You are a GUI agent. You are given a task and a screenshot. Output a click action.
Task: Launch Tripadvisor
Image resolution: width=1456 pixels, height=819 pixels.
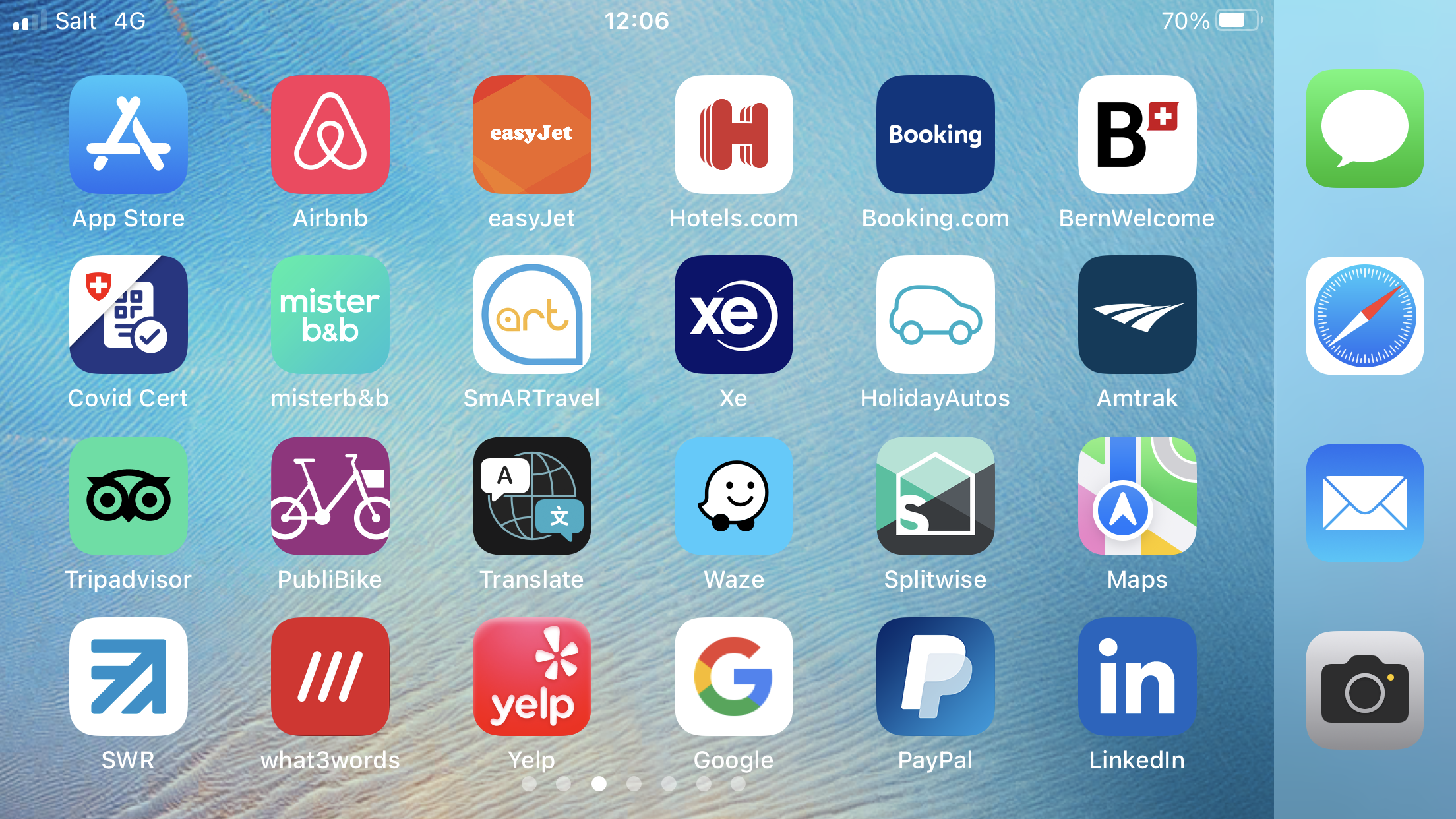(129, 496)
